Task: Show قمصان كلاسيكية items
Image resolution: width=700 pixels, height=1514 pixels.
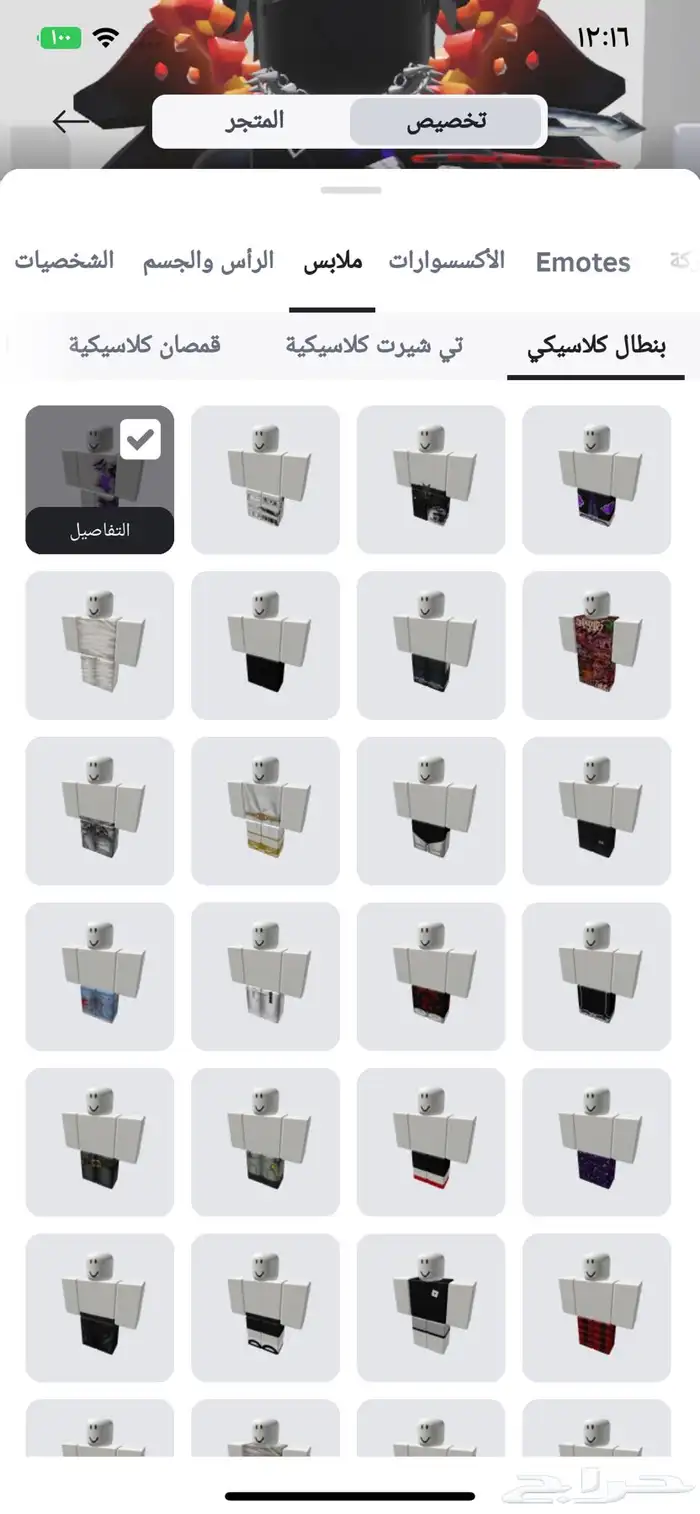Action: [145, 345]
